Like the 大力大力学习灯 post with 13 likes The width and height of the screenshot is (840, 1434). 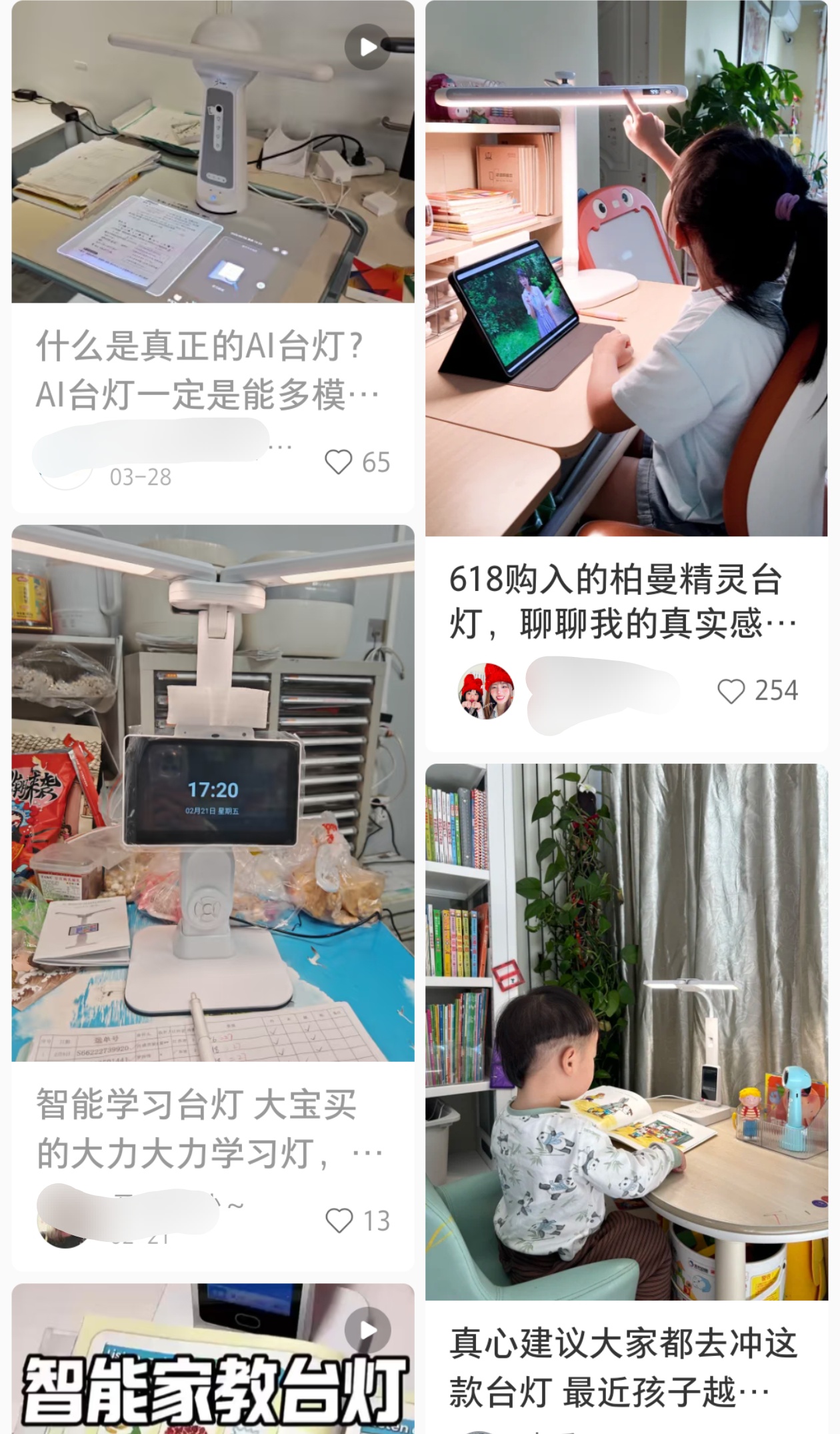click(339, 1221)
